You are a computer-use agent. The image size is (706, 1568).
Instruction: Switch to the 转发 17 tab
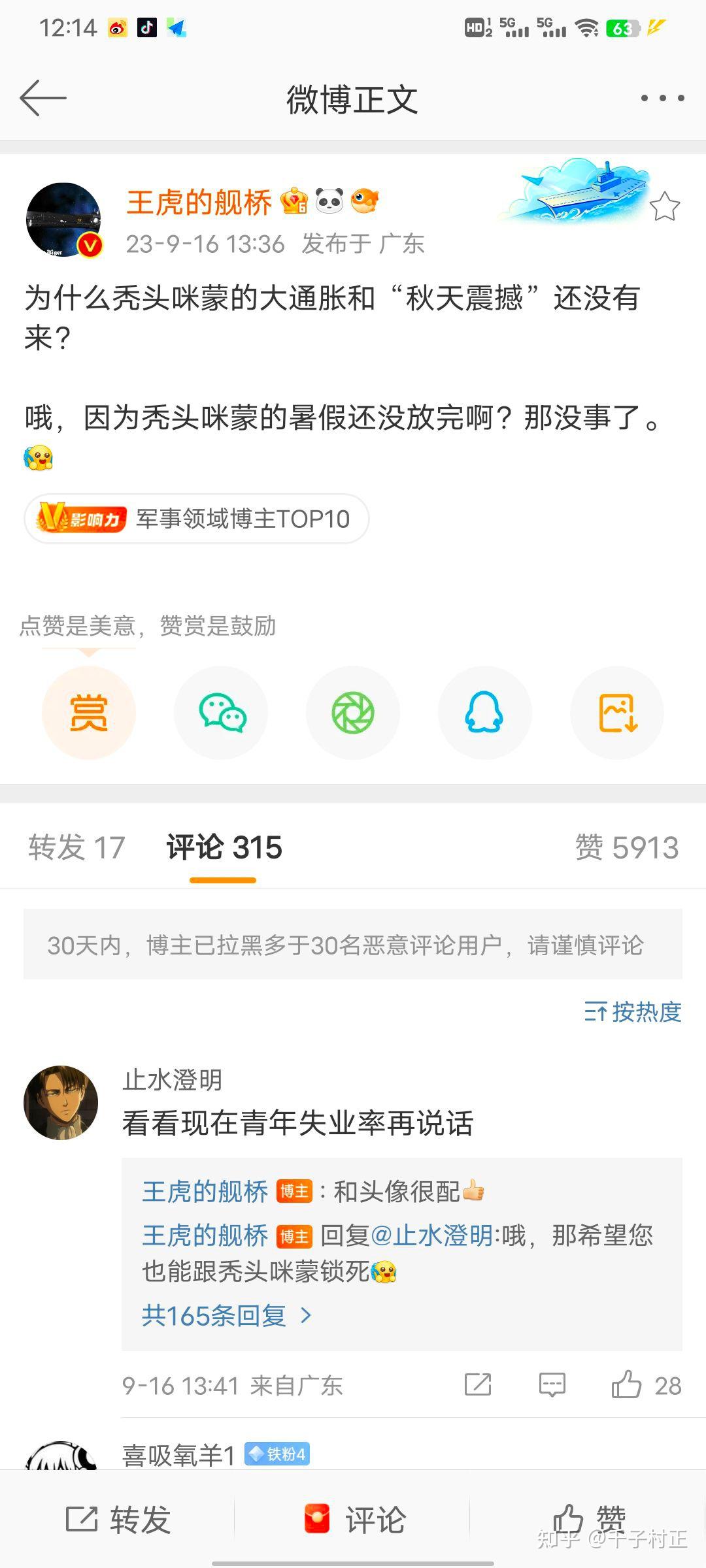pos(76,847)
